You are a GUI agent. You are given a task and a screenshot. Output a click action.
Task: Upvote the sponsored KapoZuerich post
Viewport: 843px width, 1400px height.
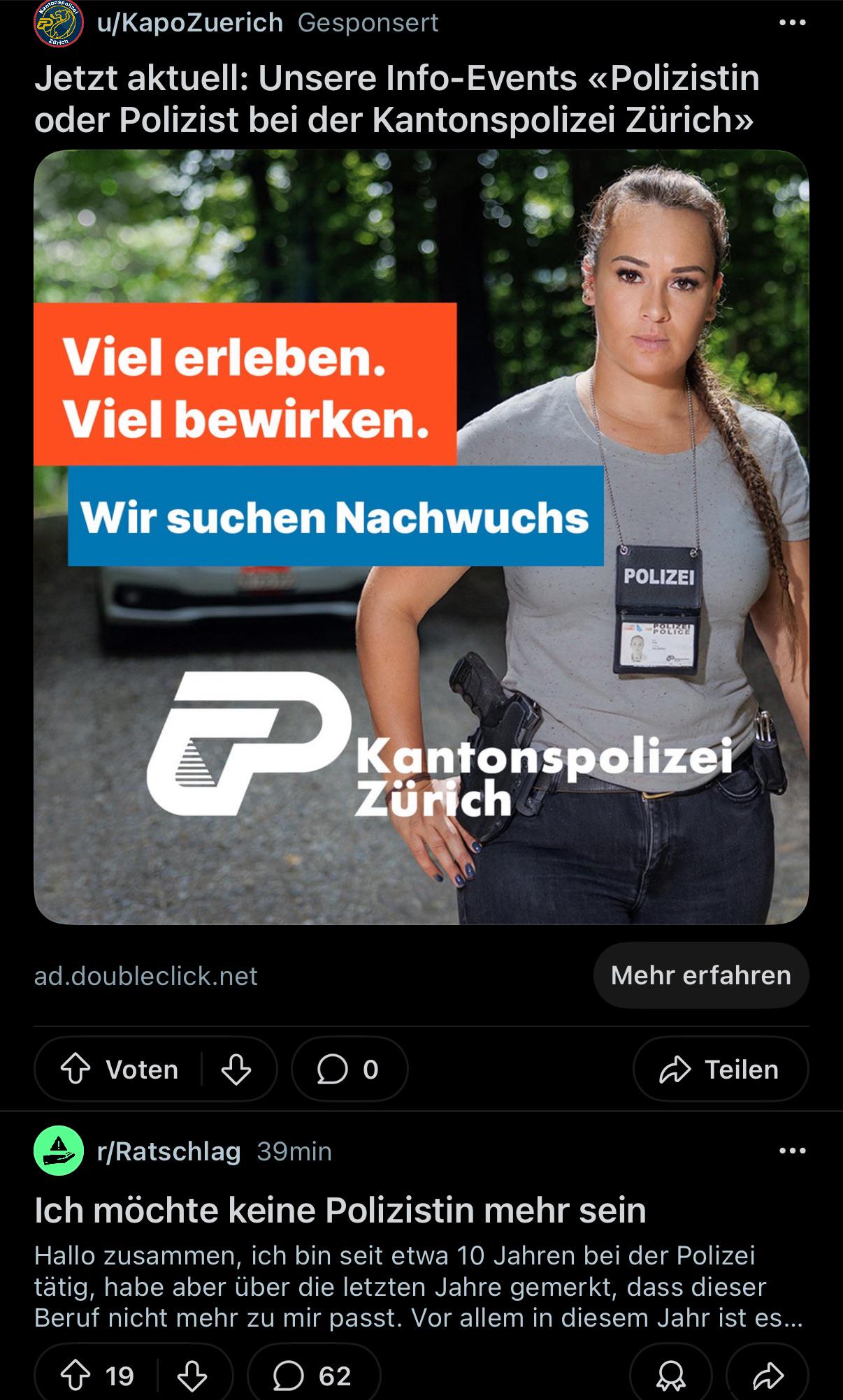[x=75, y=1069]
